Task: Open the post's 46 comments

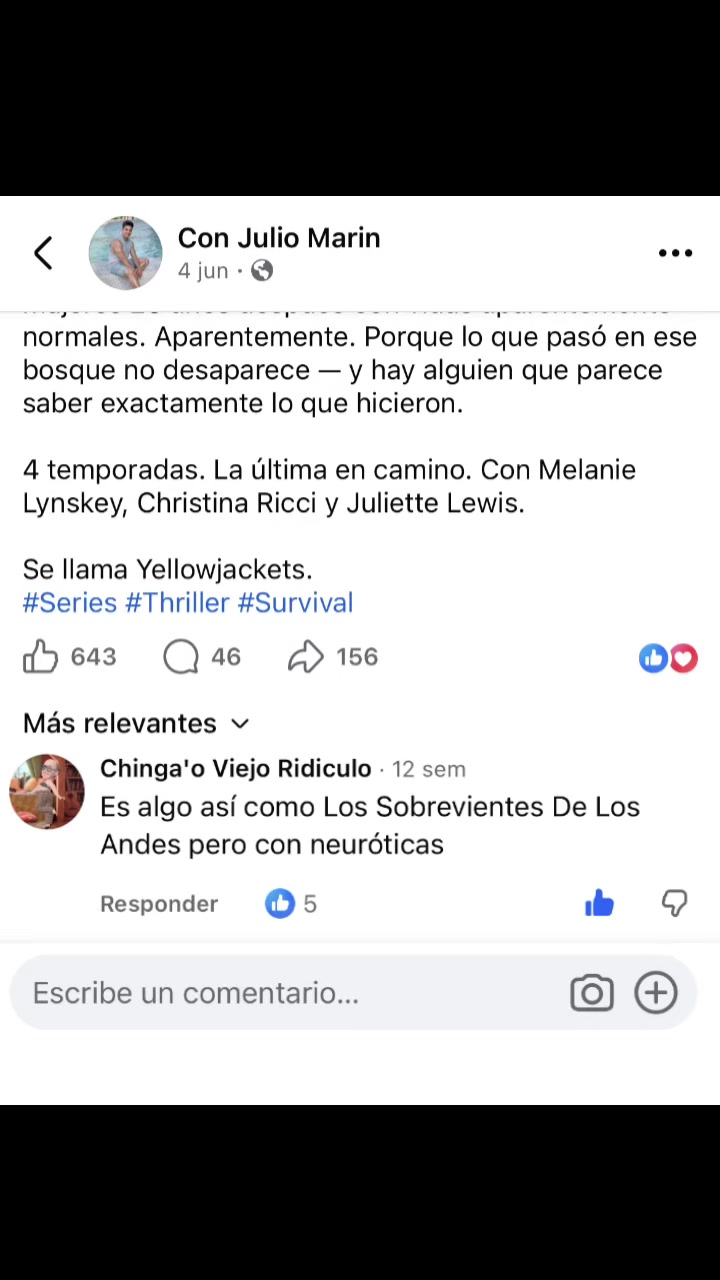Action: tap(201, 657)
